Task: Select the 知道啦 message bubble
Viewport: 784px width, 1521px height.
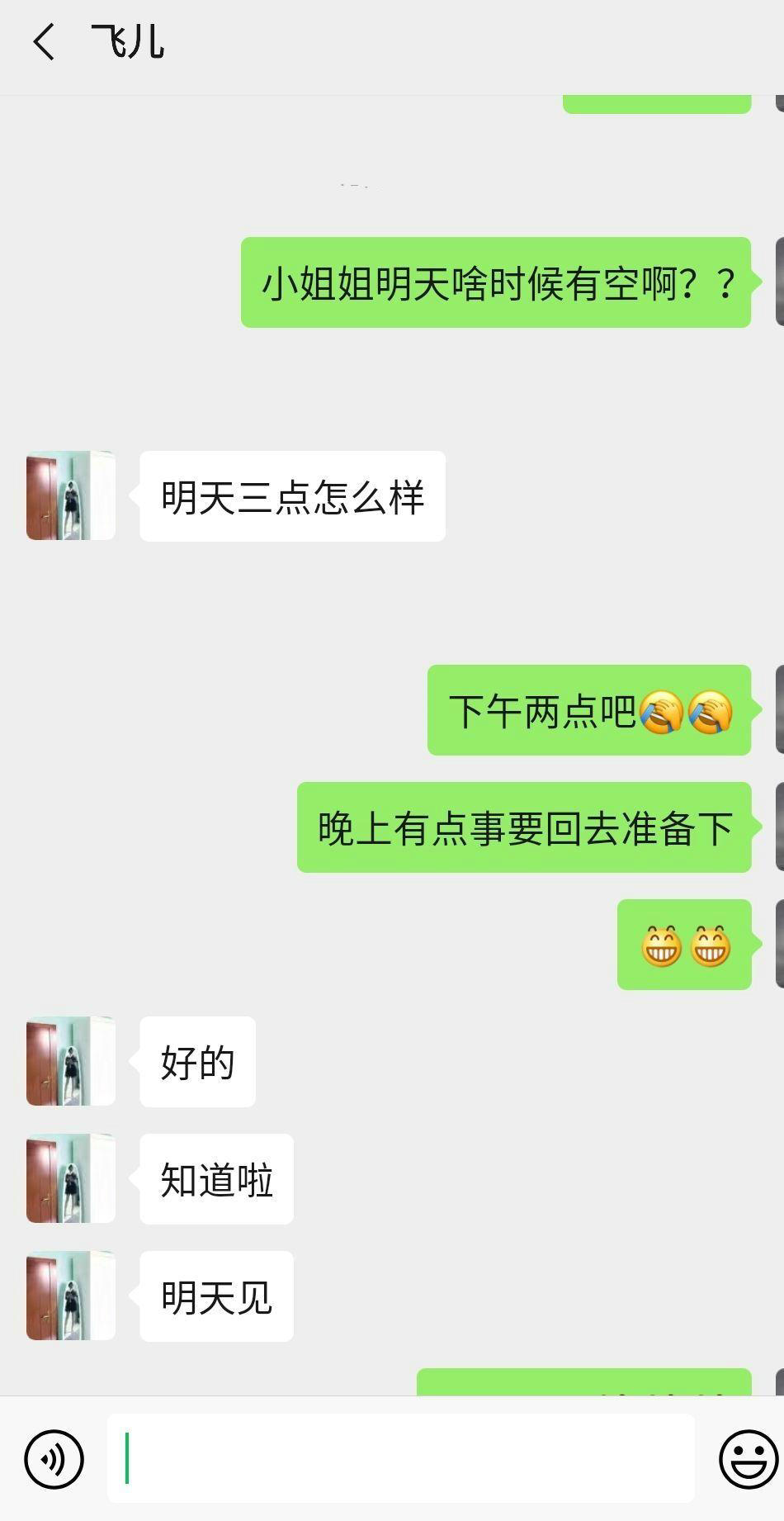Action: (215, 1179)
